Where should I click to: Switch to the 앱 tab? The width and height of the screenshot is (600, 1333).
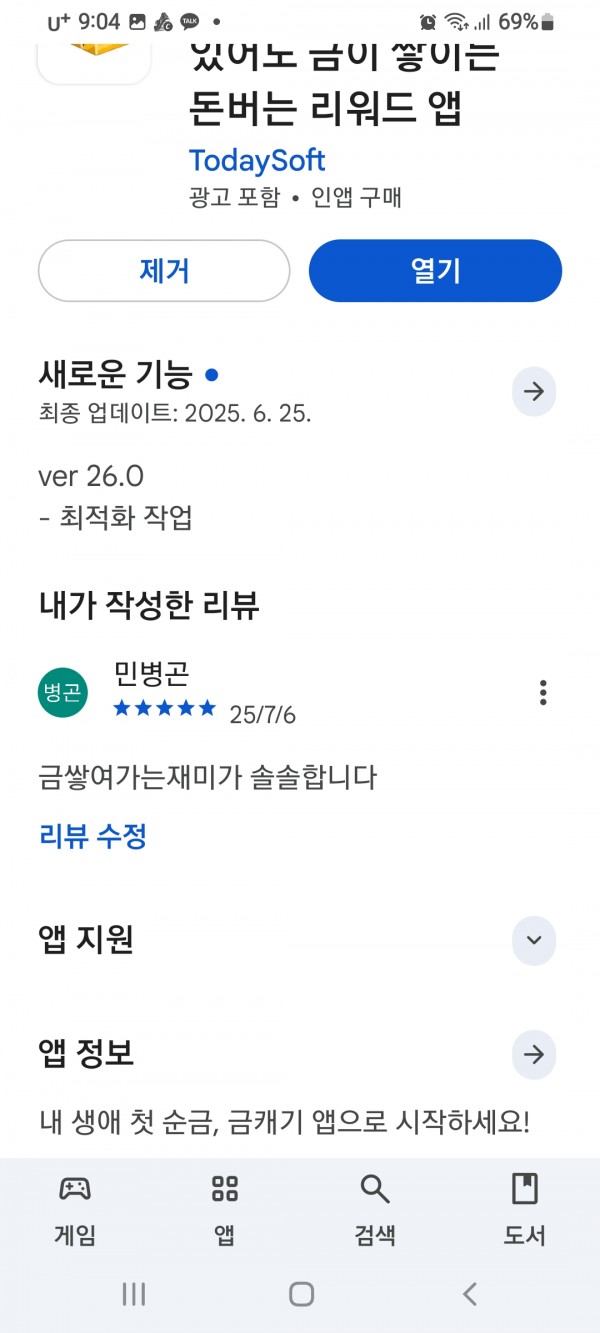tap(225, 1209)
